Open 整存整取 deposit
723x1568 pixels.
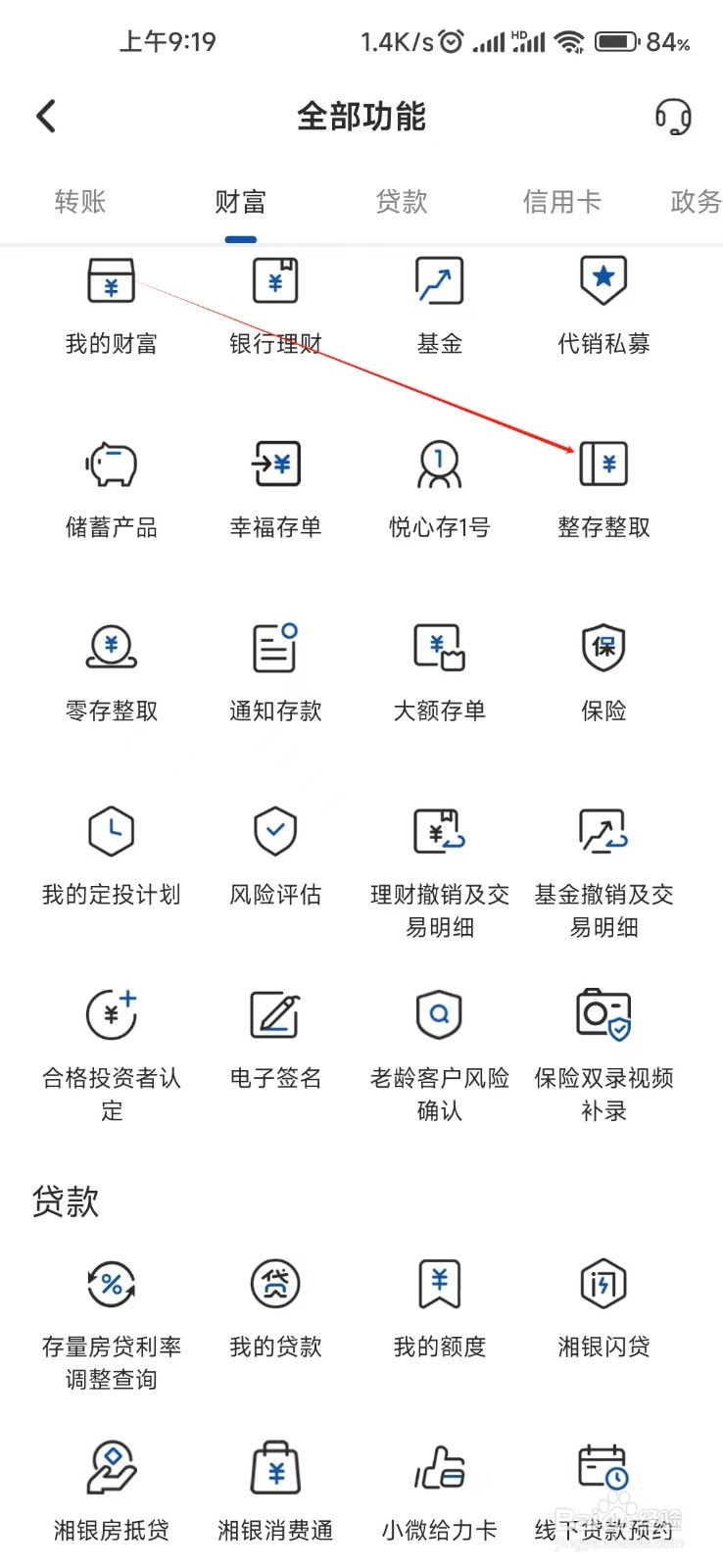coord(603,487)
